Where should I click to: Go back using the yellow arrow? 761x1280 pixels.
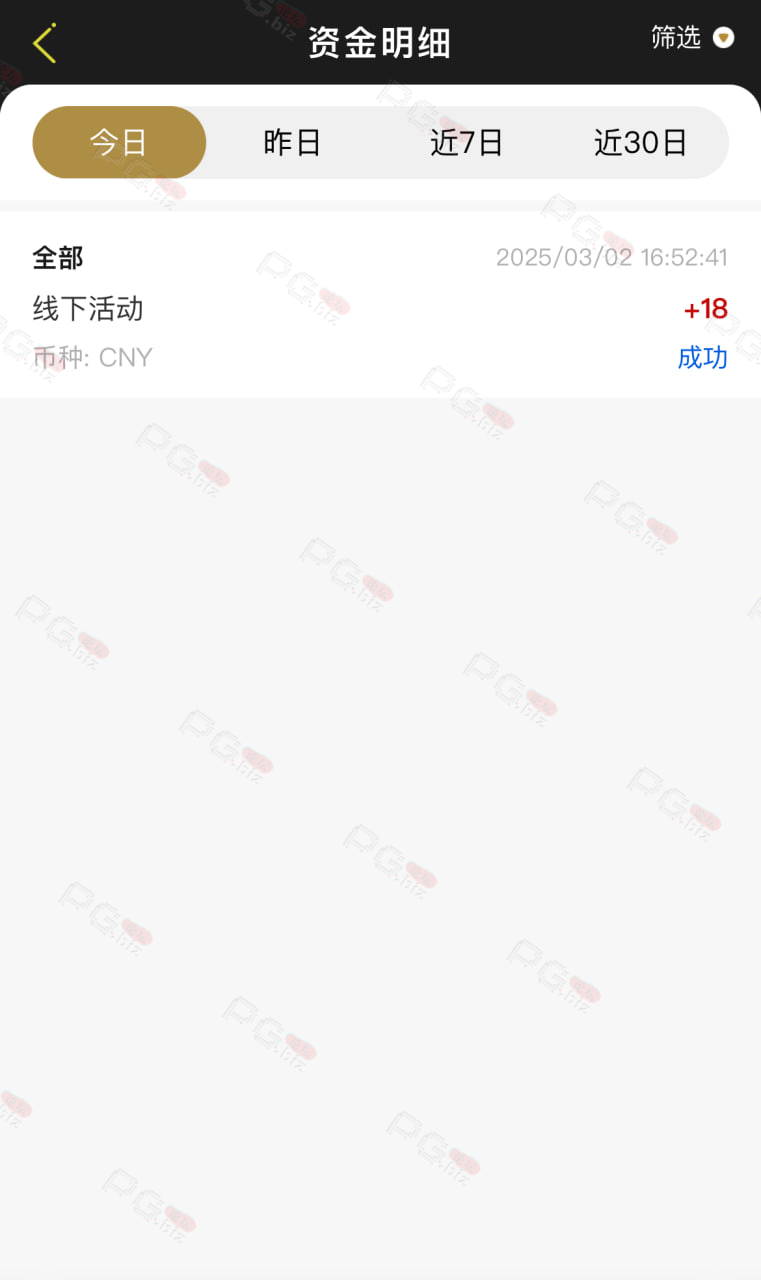pyautogui.click(x=43, y=43)
